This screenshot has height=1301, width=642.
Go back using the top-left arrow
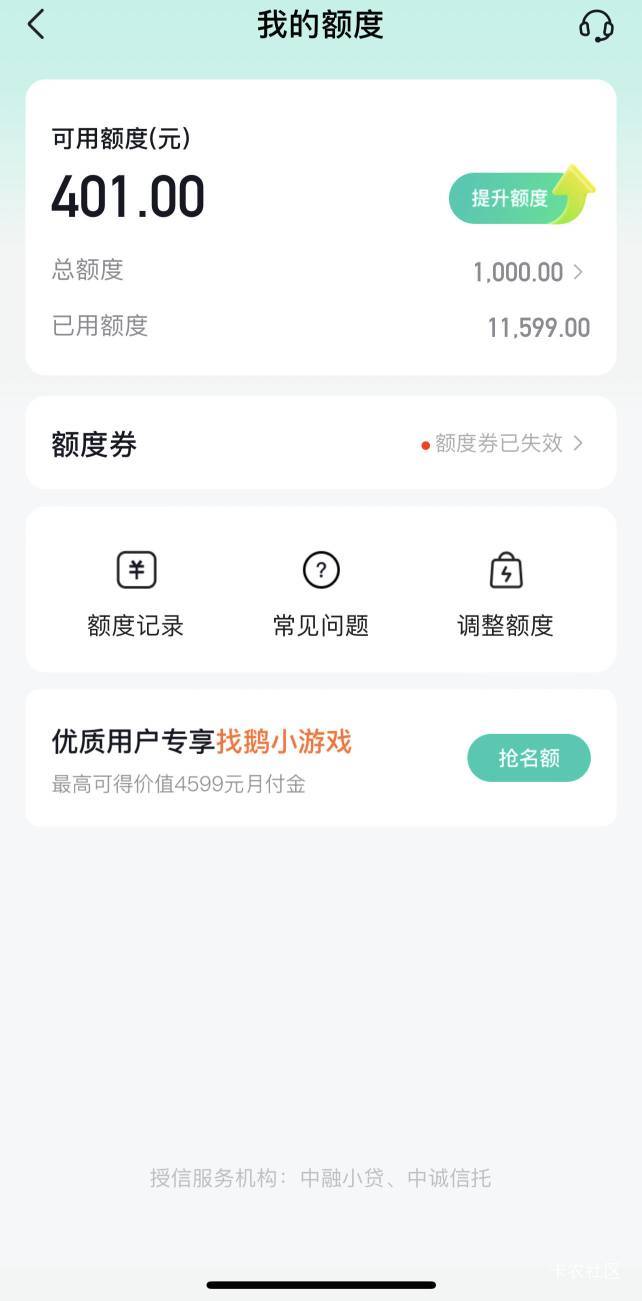click(x=37, y=25)
